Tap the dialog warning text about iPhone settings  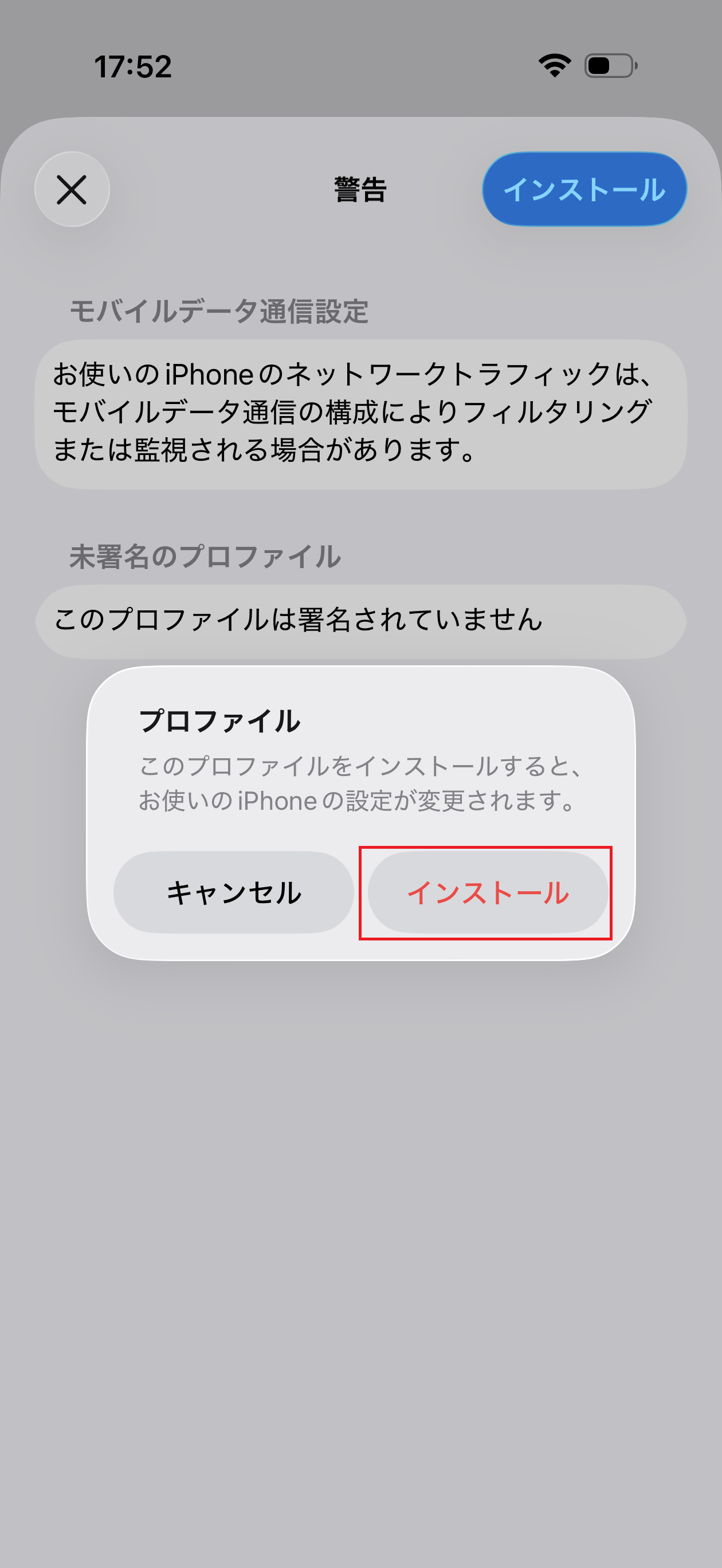359,782
